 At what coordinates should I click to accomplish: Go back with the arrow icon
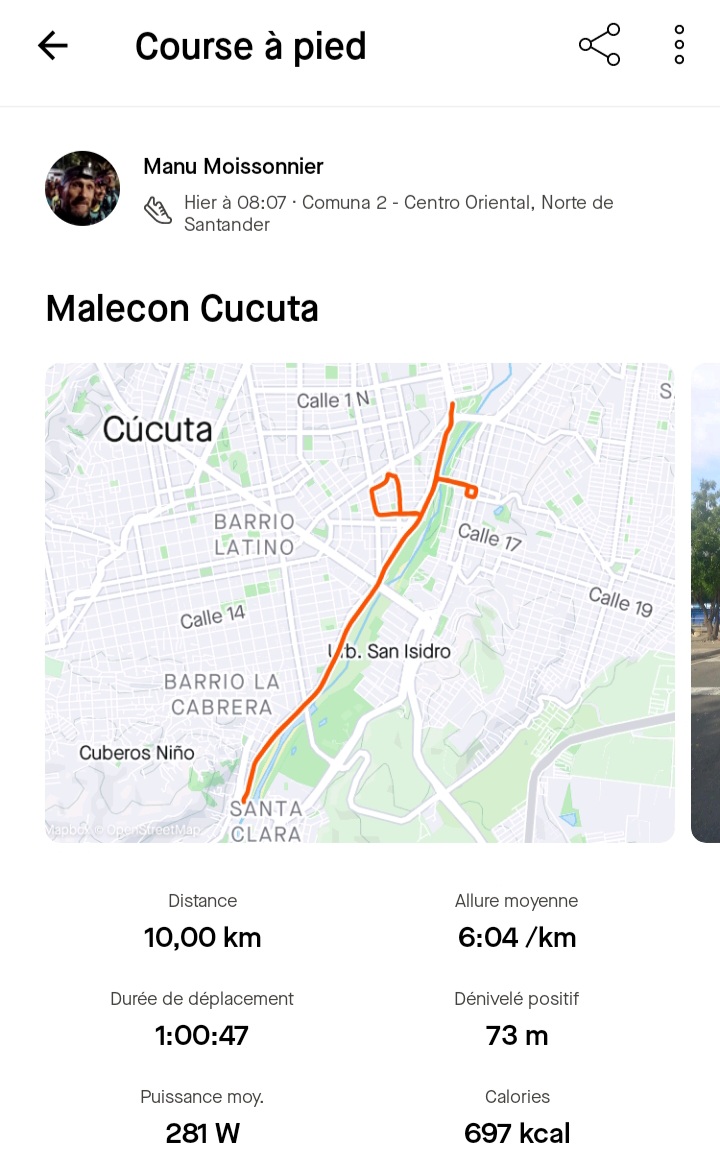(52, 45)
